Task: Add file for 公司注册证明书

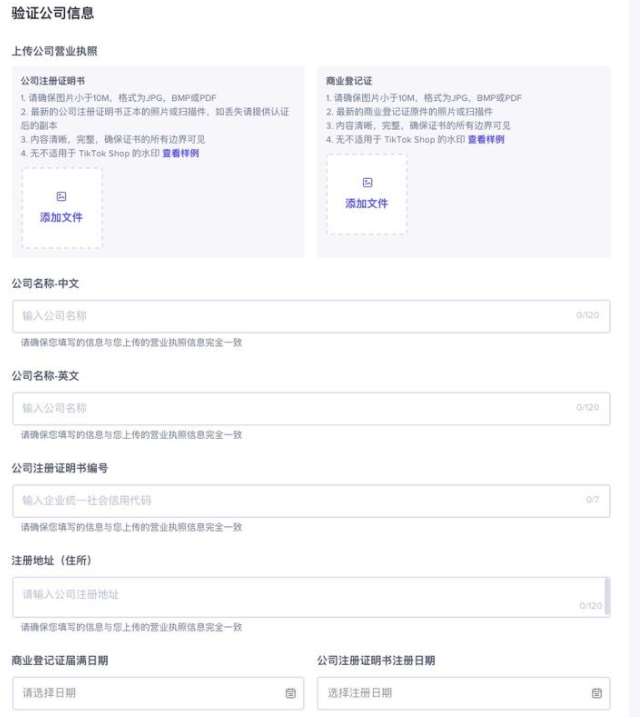Action: pyautogui.click(x=62, y=207)
